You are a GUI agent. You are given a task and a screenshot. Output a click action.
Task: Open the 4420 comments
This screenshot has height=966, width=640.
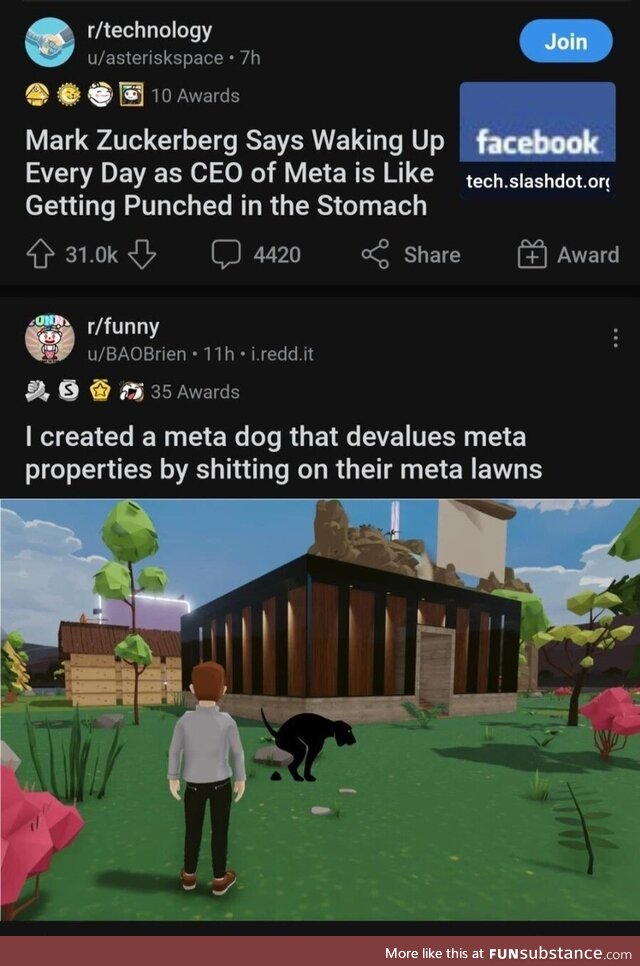pyautogui.click(x=256, y=255)
